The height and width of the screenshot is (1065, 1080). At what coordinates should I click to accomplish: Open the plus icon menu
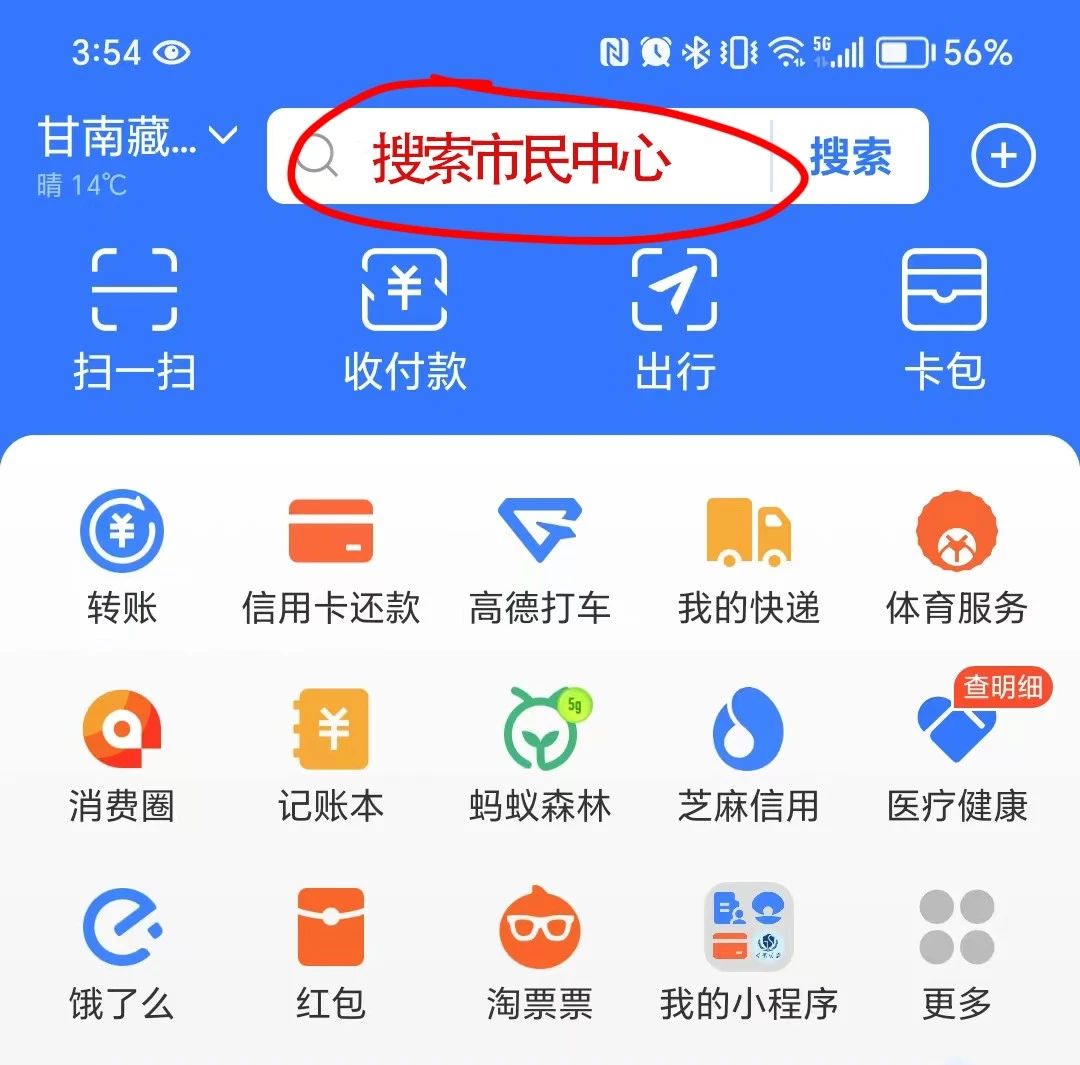tap(1003, 156)
